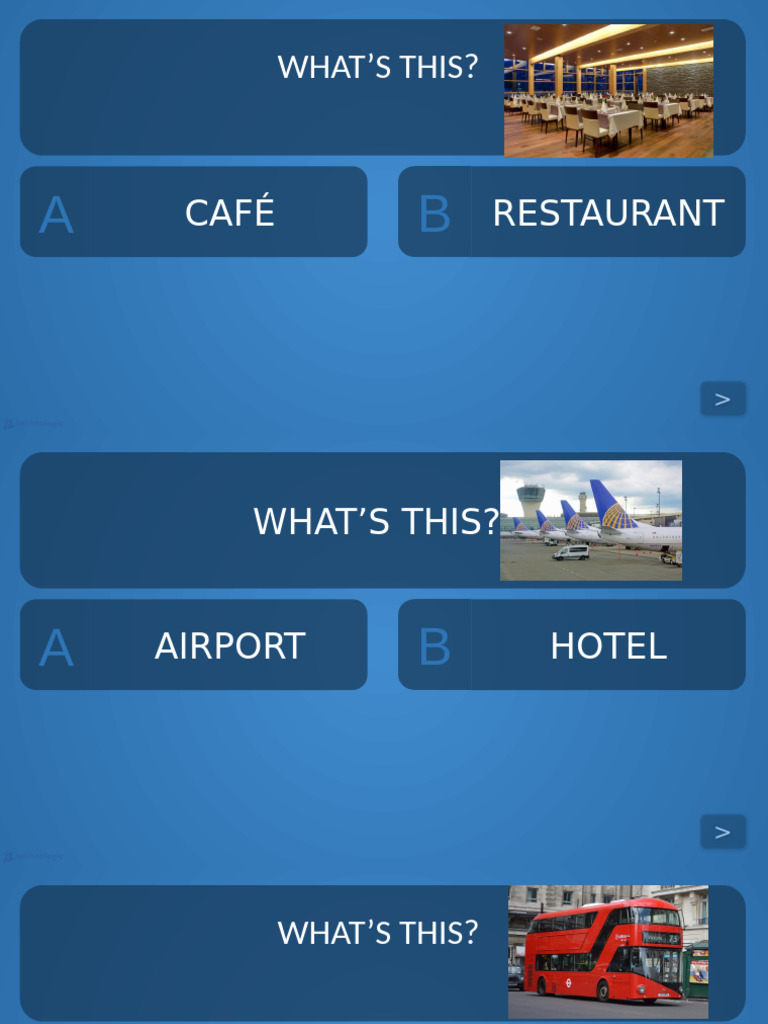This screenshot has width=768, height=1024.
Task: Select answer A, CAFÉ
Action: [194, 212]
